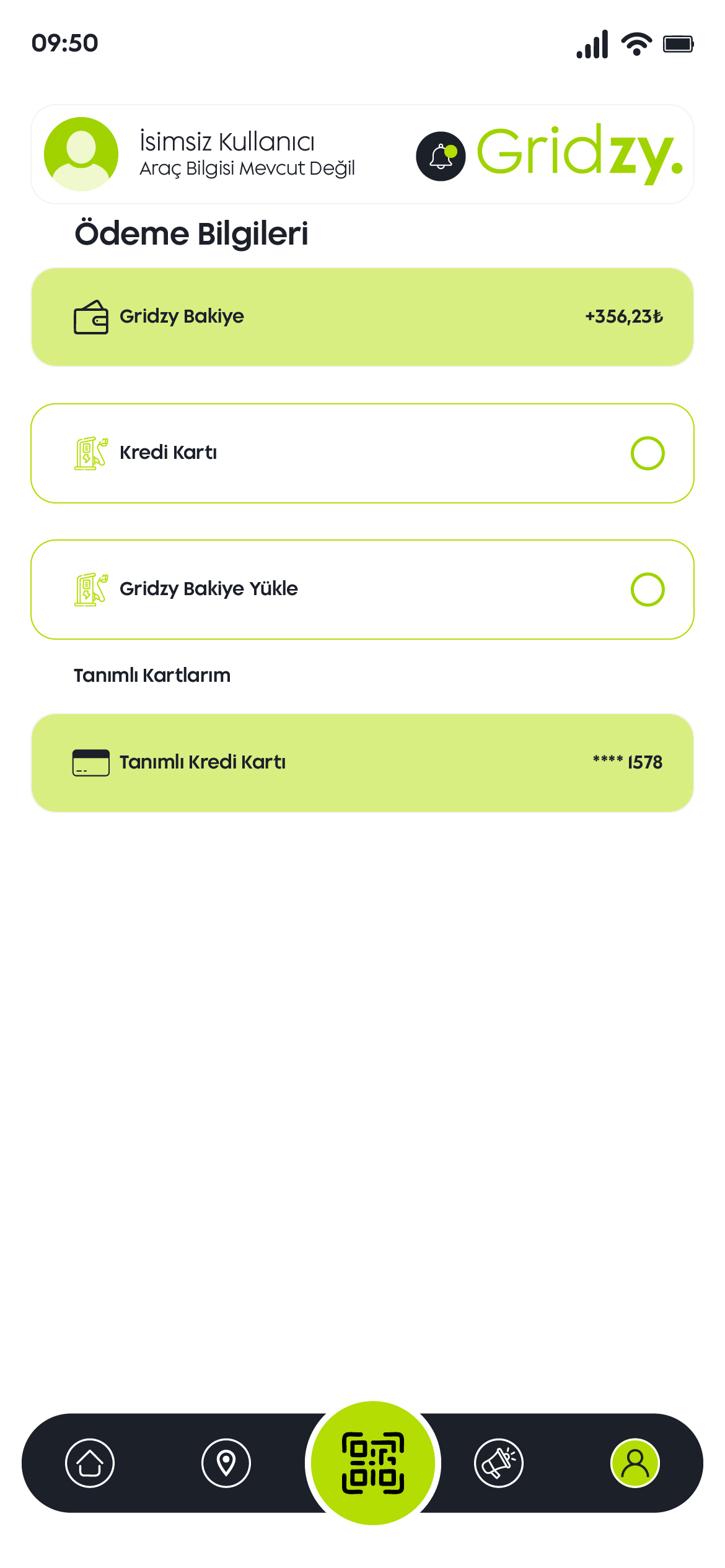Switch to the profile tab
Image resolution: width=725 pixels, height=1568 pixels.
click(x=635, y=1463)
